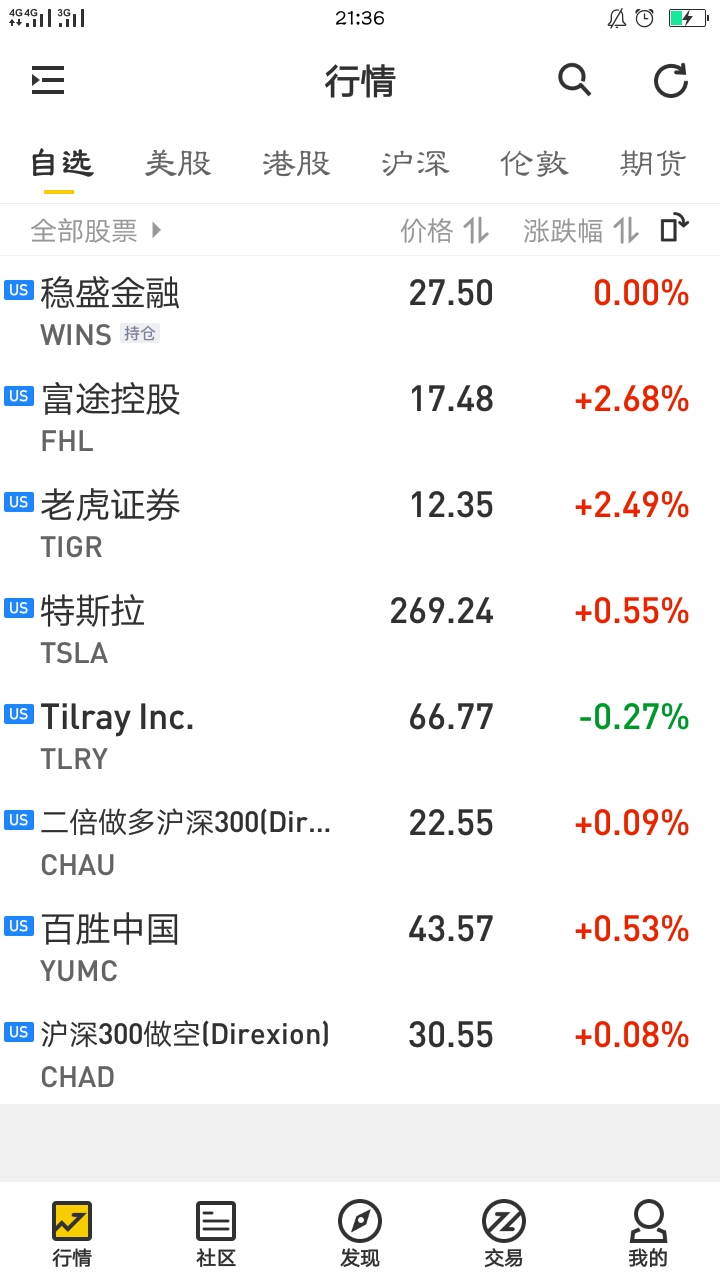Switch to the 我的 profile tab
Image resolution: width=720 pixels, height=1280 pixels.
click(x=648, y=1234)
